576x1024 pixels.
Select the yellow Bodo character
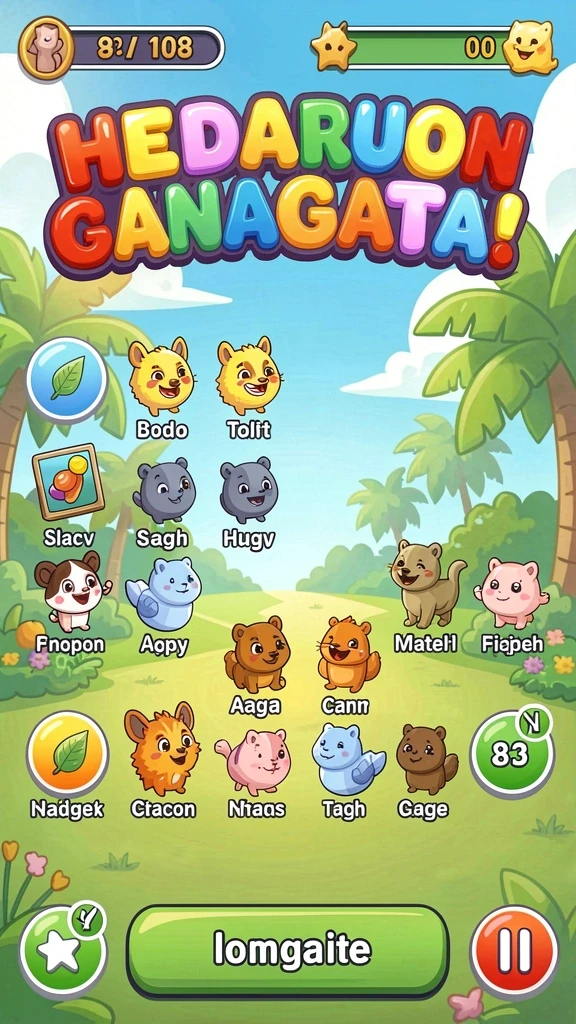click(x=161, y=377)
